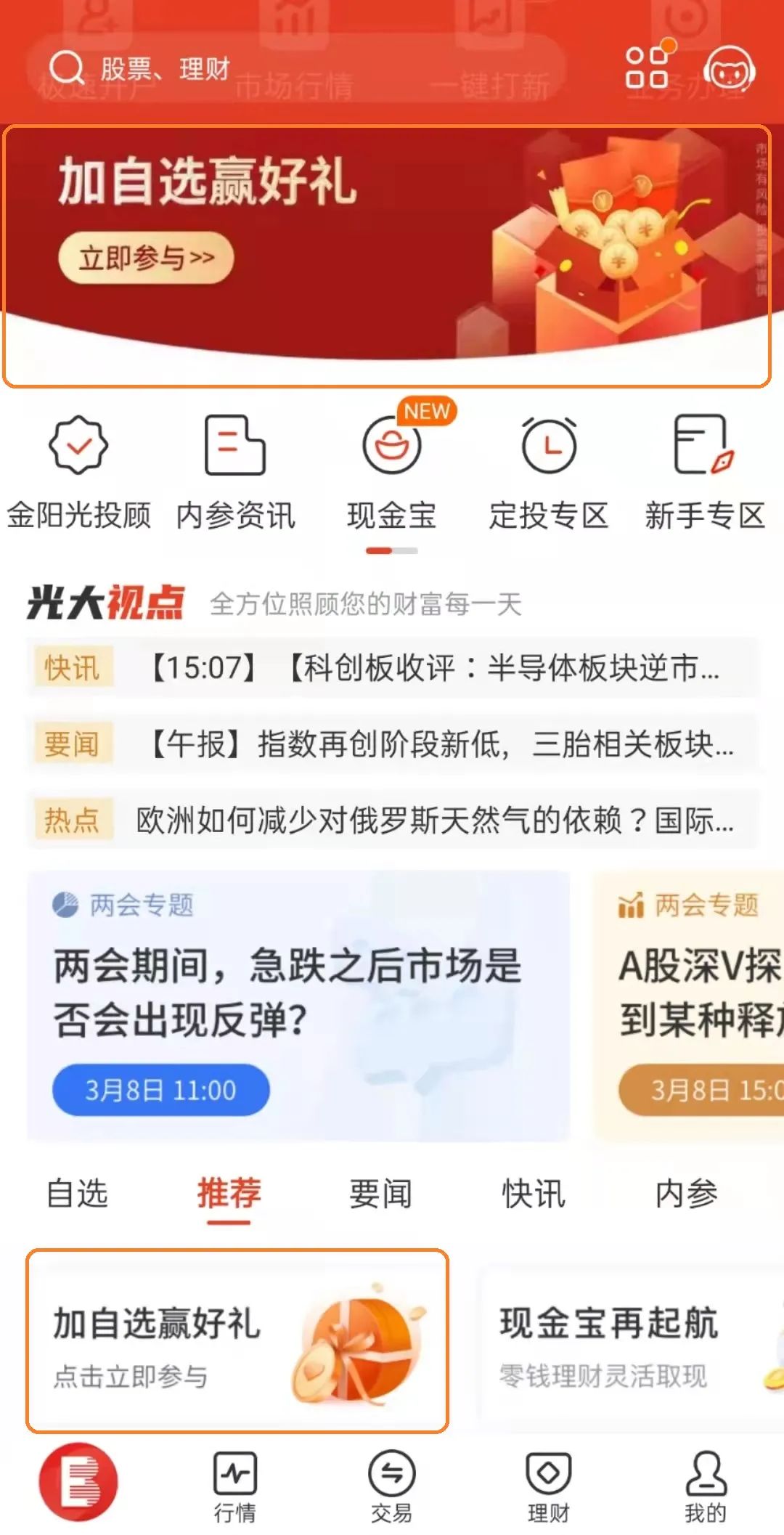Go to 行情 in bottom navigation
This screenshot has width=784, height=1535.
234,1486
